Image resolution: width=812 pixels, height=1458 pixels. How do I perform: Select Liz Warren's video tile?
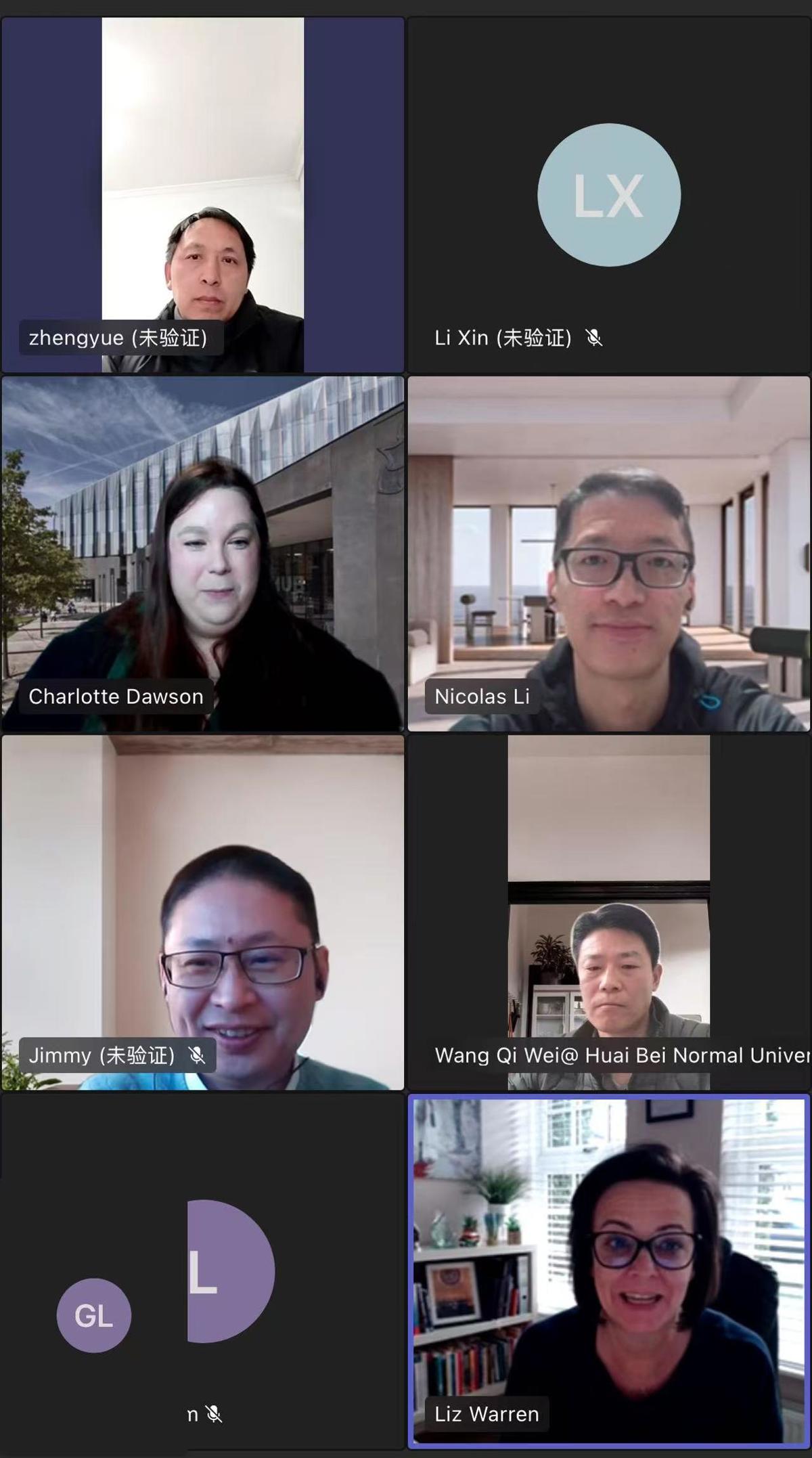pos(609,1271)
